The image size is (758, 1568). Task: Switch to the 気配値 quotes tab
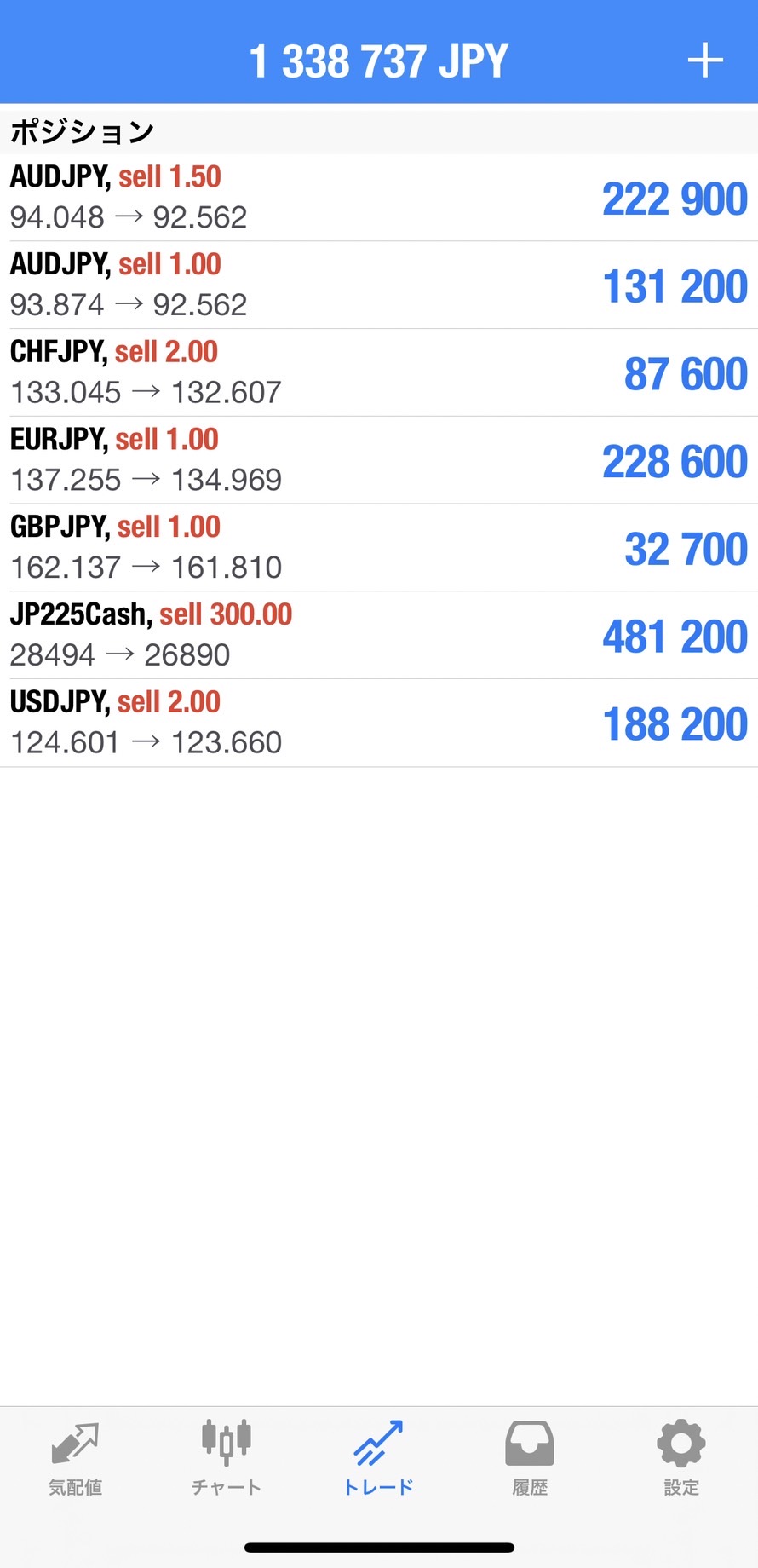coord(75,1459)
